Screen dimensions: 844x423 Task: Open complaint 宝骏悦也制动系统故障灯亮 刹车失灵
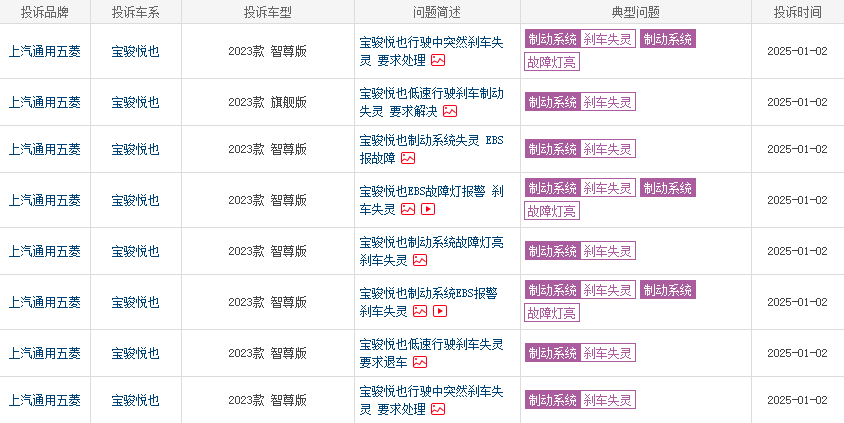[430, 242]
